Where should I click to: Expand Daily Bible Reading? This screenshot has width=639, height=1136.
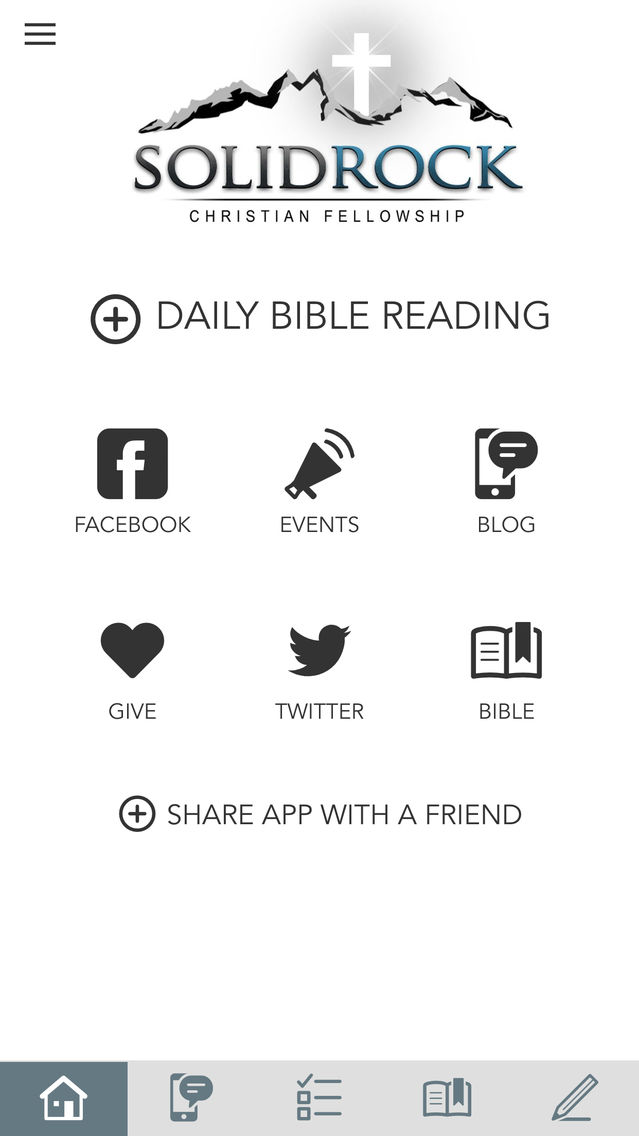pyautogui.click(x=320, y=317)
